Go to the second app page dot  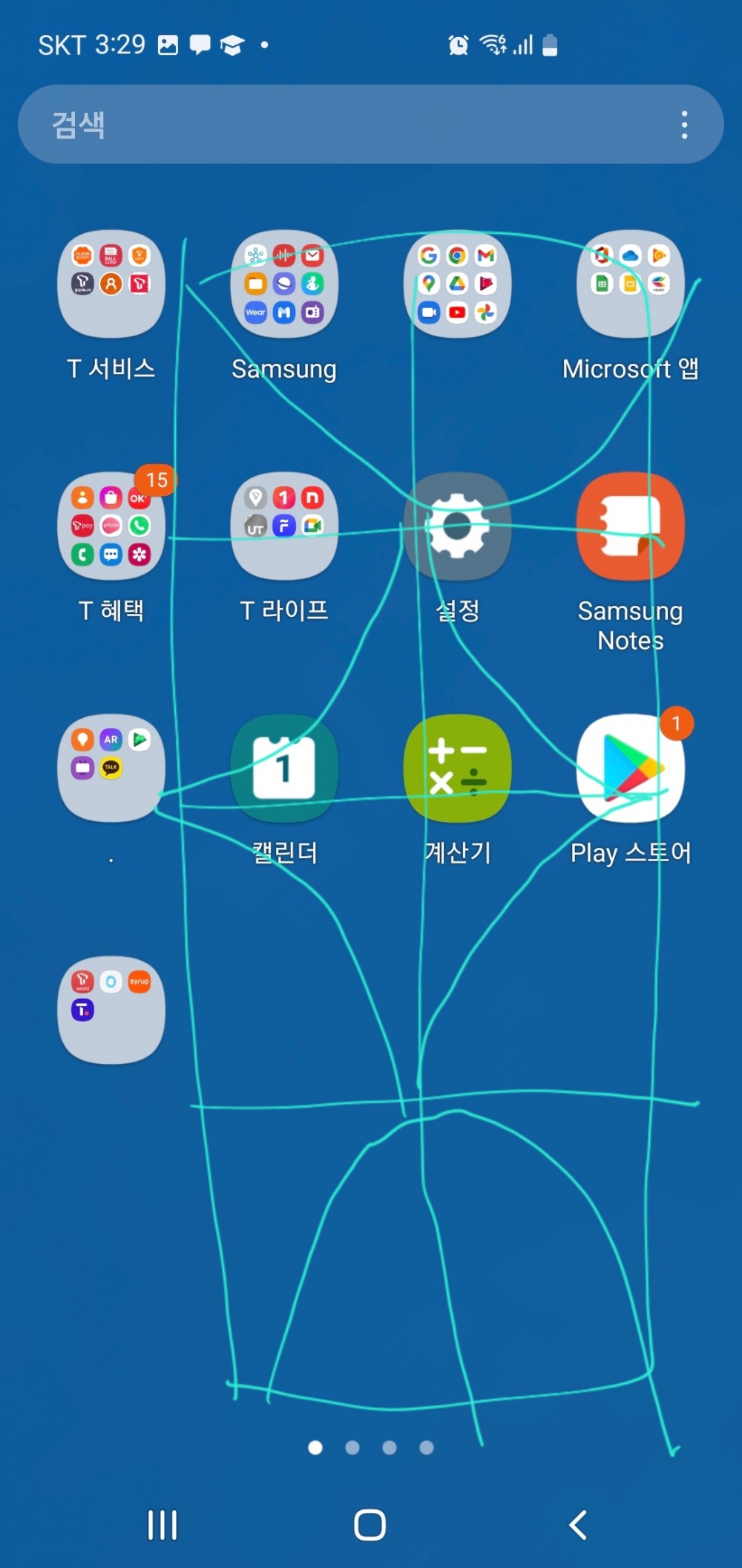pyautogui.click(x=352, y=1447)
